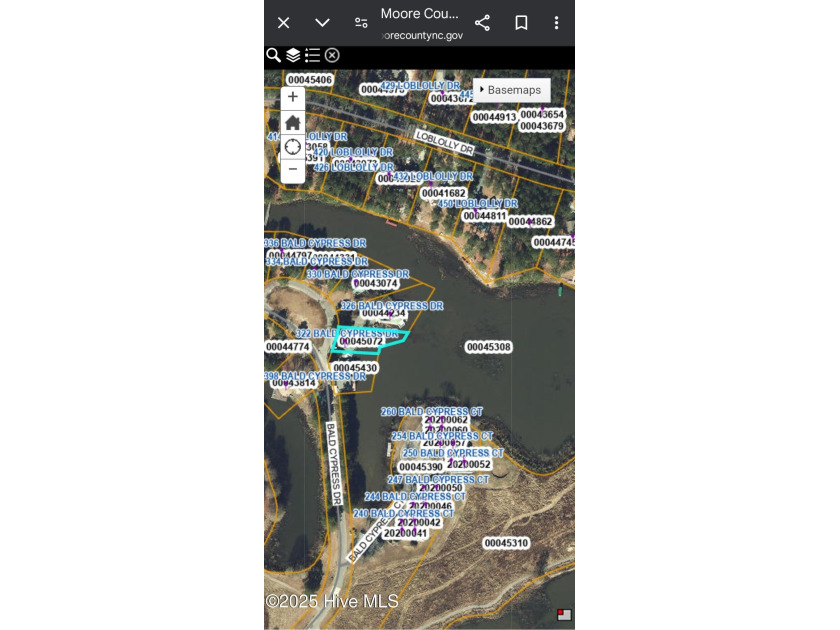Image resolution: width=840 pixels, height=630 pixels.
Task: Expand the Basemaps selector
Action: pyautogui.click(x=512, y=90)
